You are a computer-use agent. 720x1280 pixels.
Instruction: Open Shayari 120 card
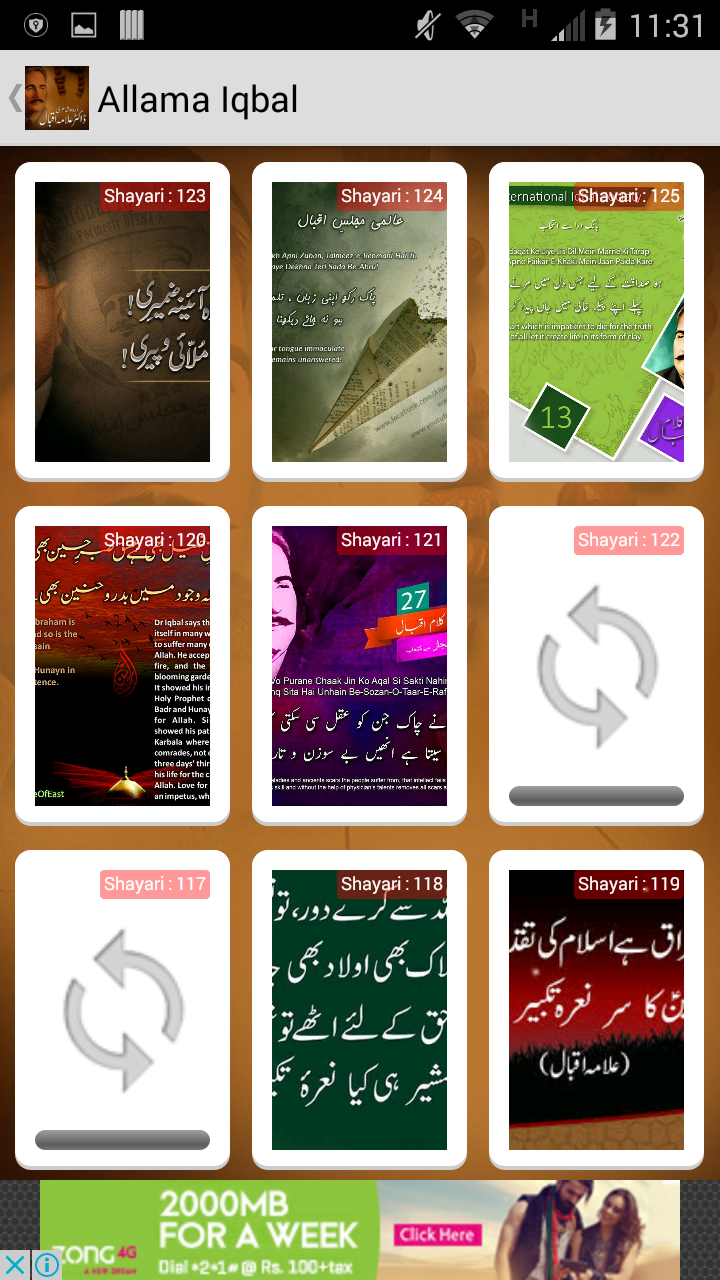point(122,666)
